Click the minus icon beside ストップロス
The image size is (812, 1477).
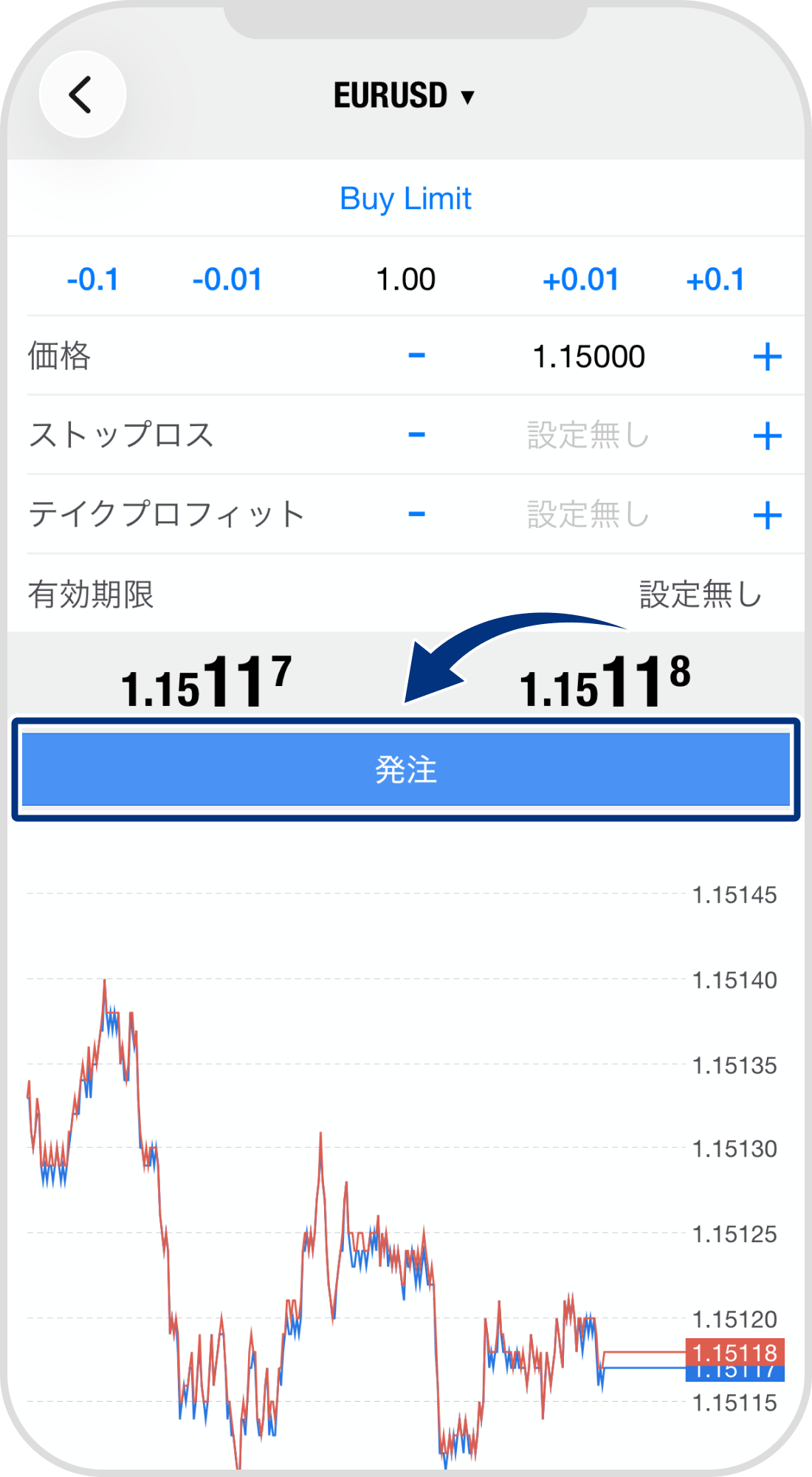[x=416, y=436]
